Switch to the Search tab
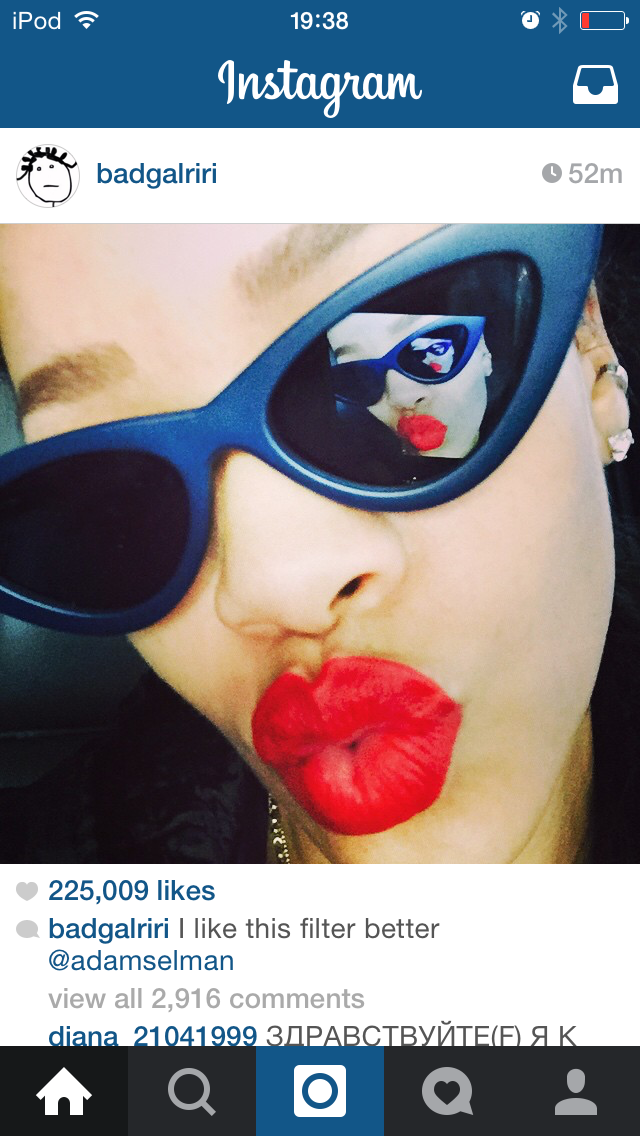The height and width of the screenshot is (1136, 640). [x=191, y=1091]
